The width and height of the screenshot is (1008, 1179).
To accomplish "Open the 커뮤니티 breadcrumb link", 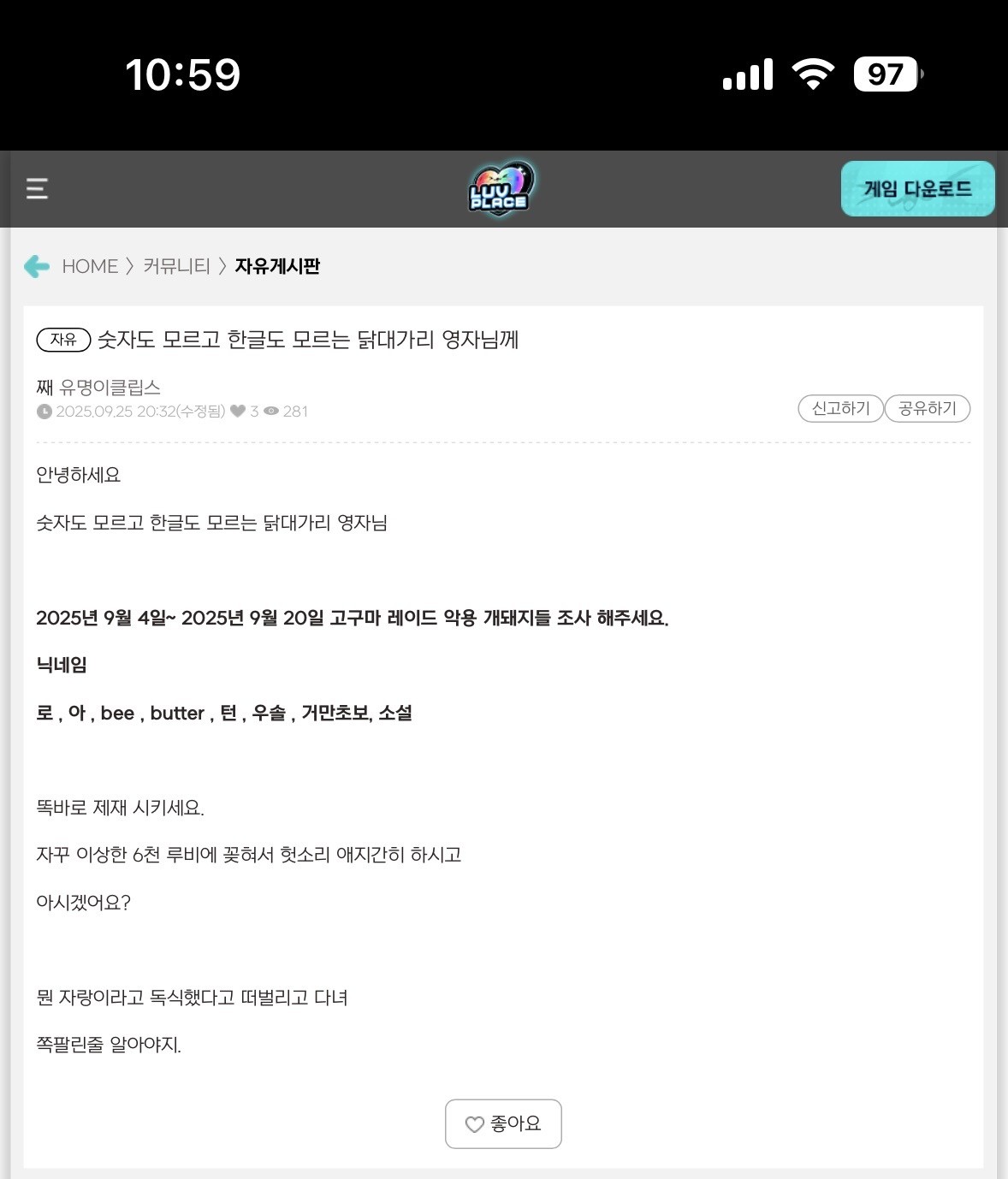I will 176,266.
